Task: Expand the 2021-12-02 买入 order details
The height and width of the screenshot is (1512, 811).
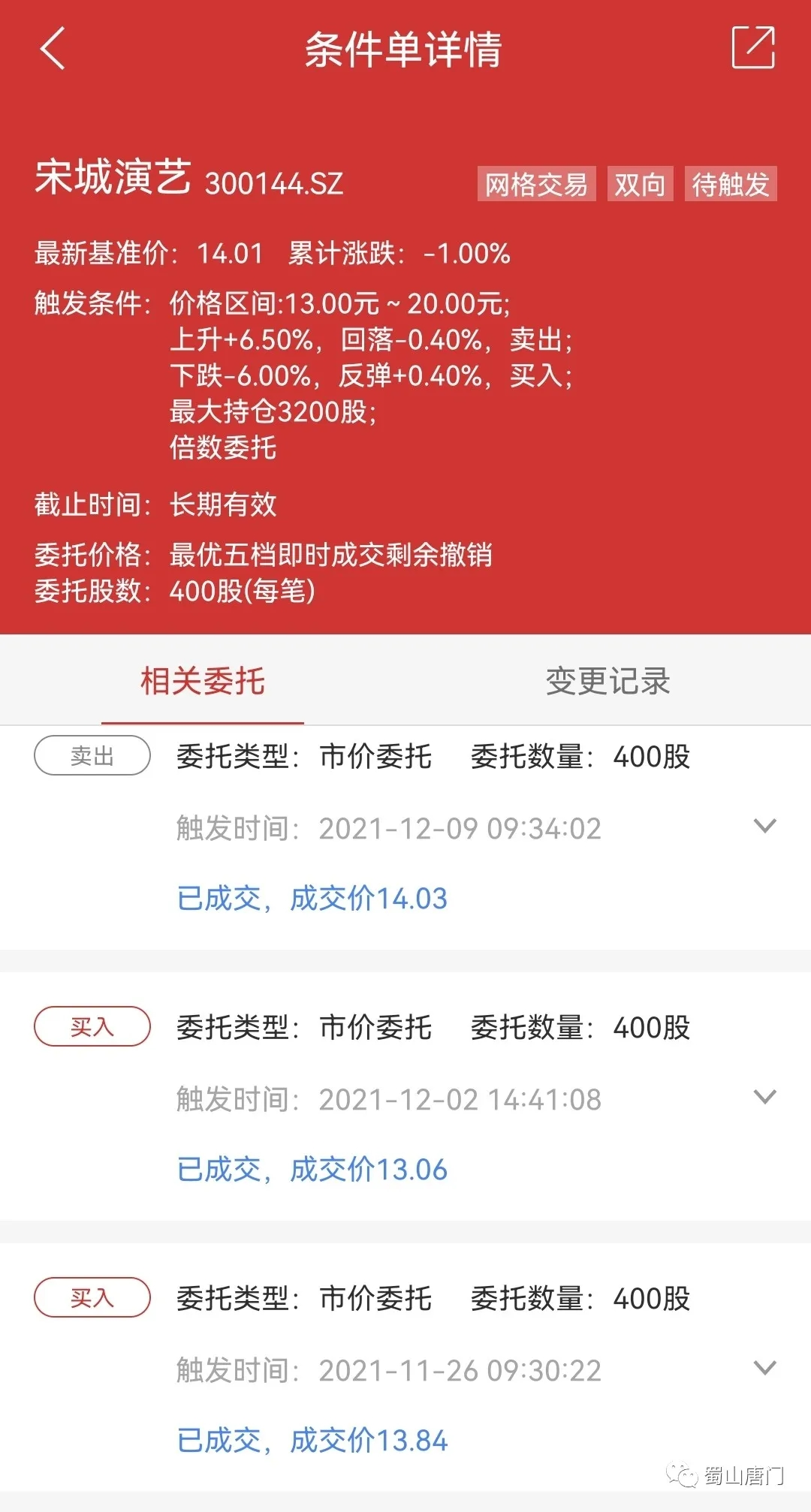Action: [764, 1098]
